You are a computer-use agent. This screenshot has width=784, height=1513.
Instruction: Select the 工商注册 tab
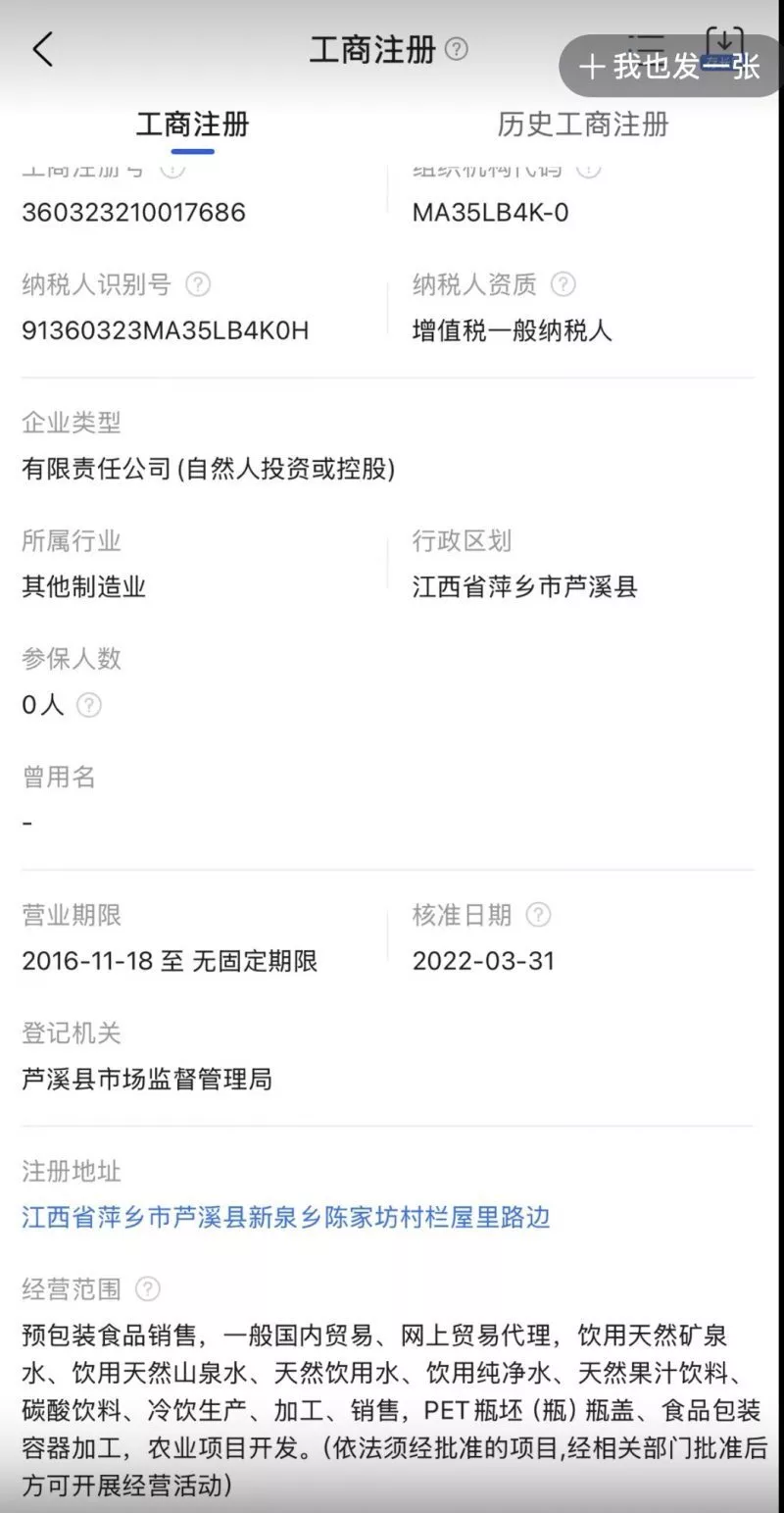[192, 125]
